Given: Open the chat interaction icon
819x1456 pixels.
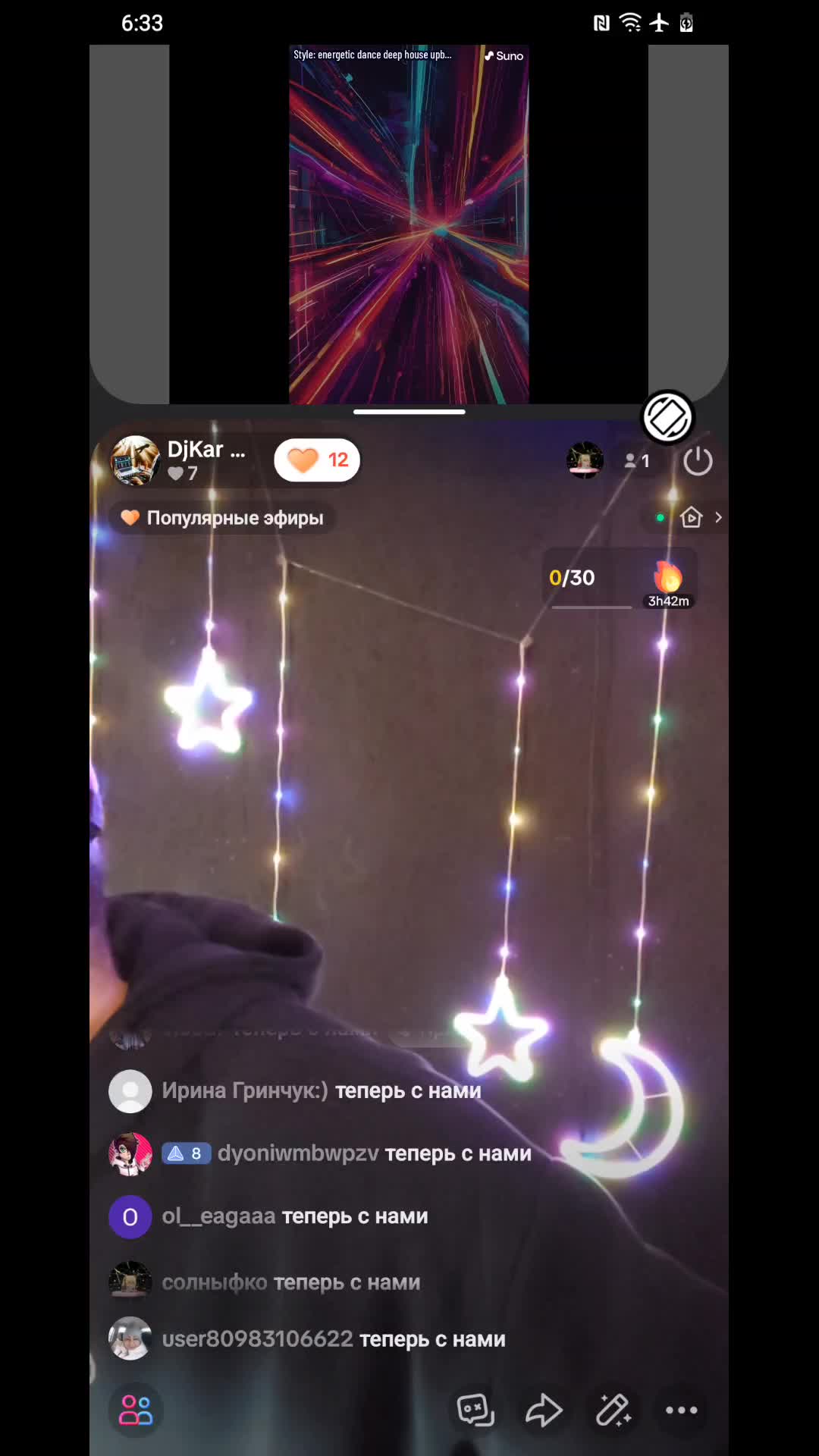Looking at the screenshot, I should point(475,1410).
